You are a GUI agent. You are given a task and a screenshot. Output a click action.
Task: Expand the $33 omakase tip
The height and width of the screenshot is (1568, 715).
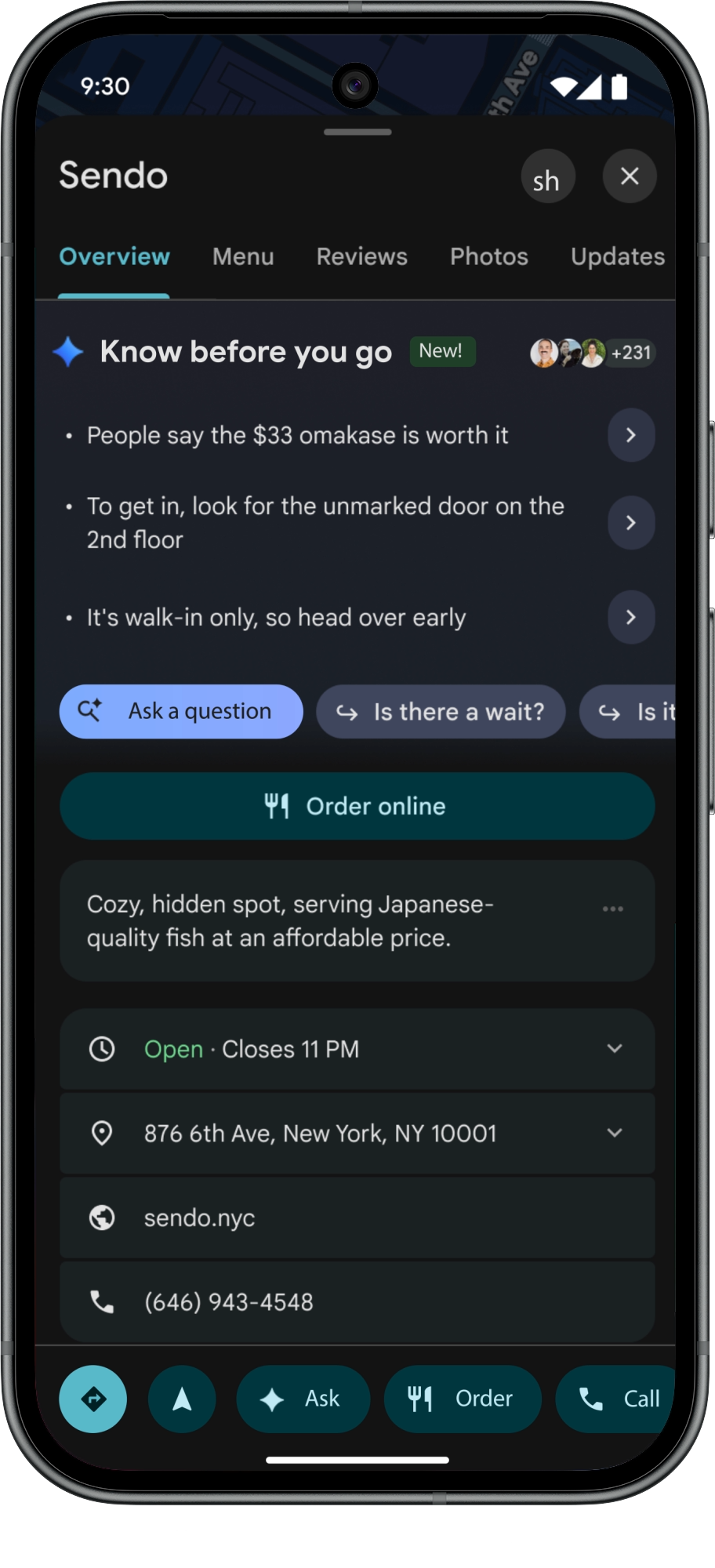[x=630, y=435]
